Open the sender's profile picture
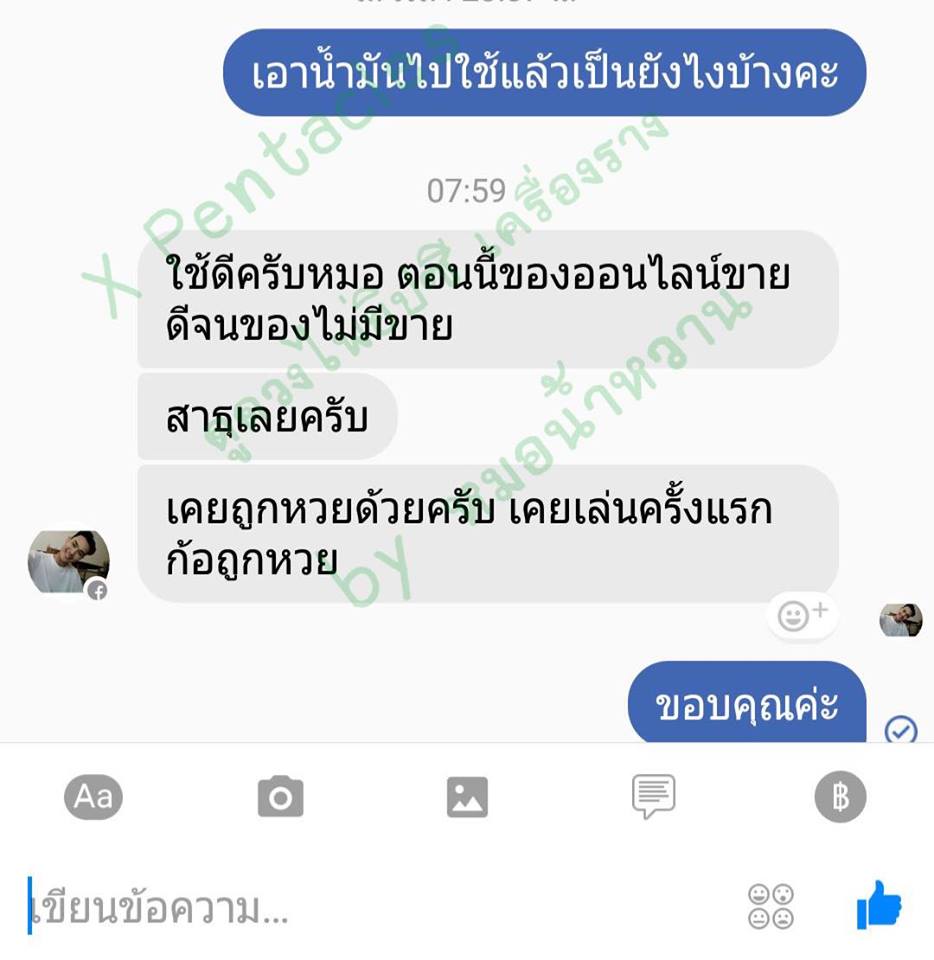The width and height of the screenshot is (934, 960). (68, 563)
